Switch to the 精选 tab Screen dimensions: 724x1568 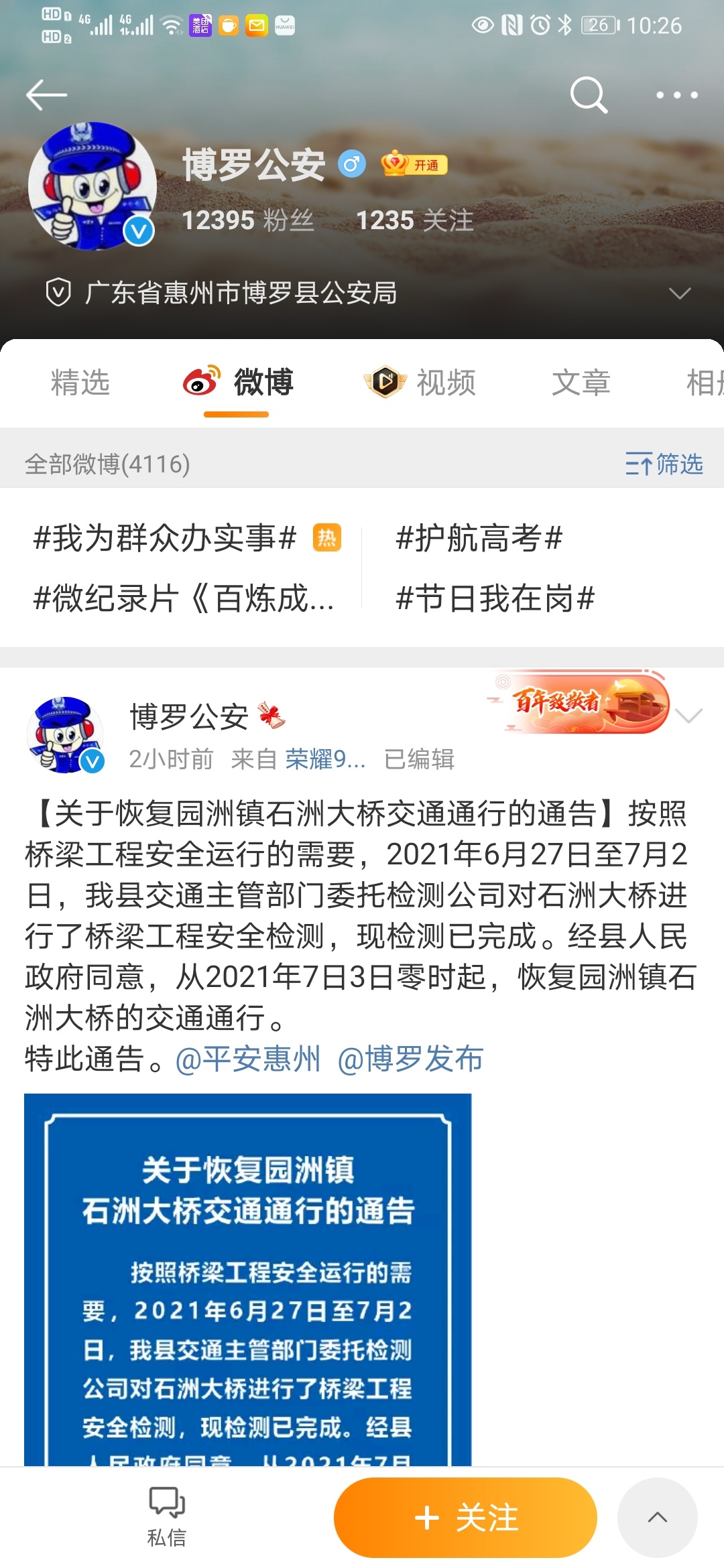[80, 383]
